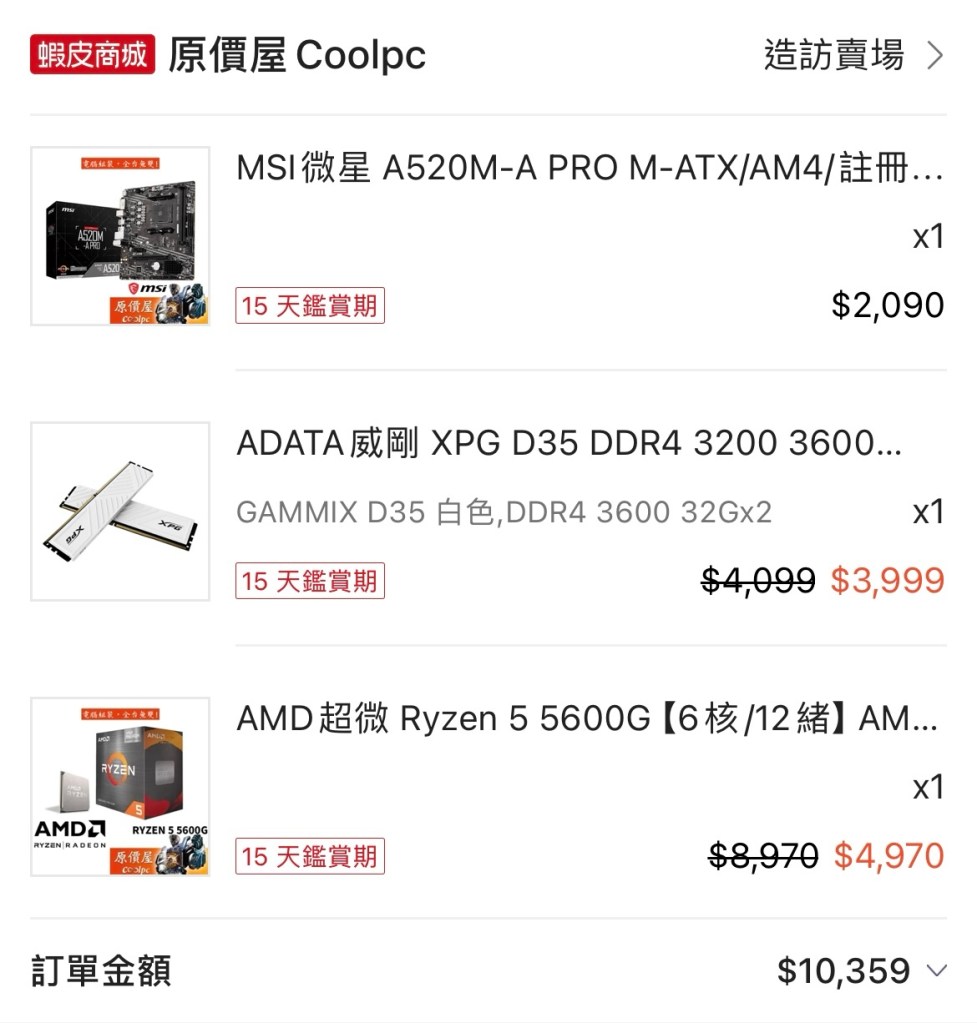Open the MSI 微星 A520M-A PRO item
This screenshot has height=1023, width=977.
point(588,169)
